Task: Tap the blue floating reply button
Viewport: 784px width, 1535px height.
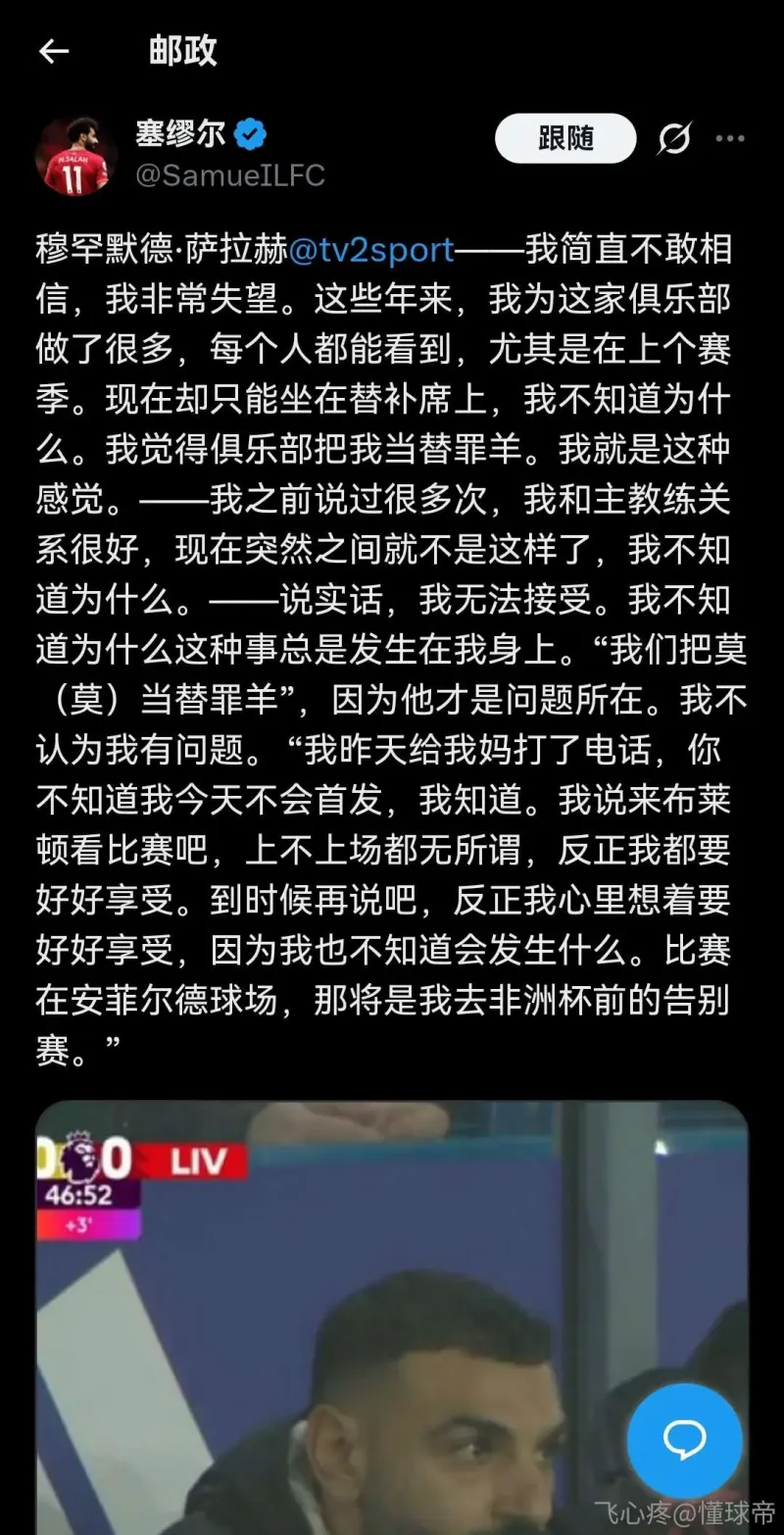Action: click(x=684, y=1440)
